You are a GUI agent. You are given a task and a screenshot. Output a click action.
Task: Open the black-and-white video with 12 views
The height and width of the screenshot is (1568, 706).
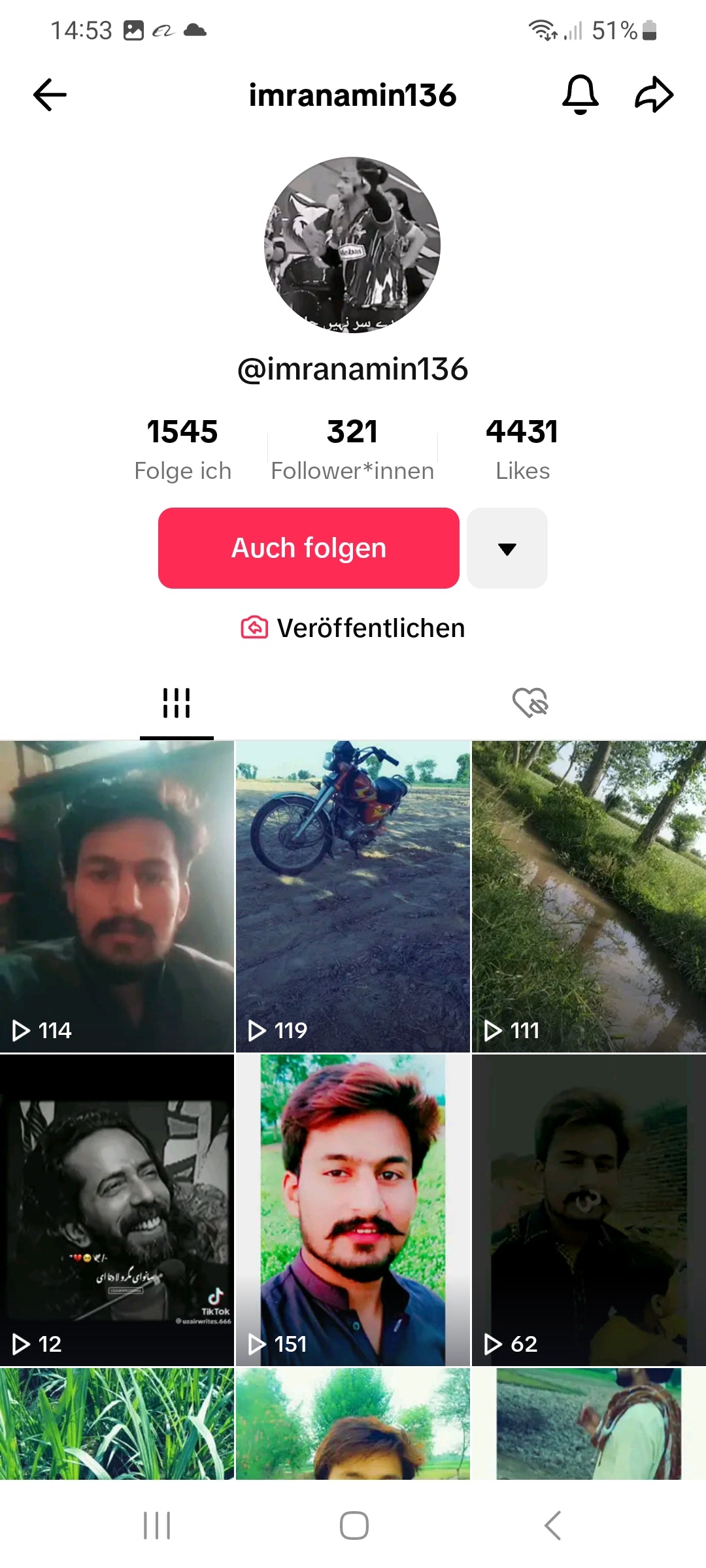tap(117, 1209)
